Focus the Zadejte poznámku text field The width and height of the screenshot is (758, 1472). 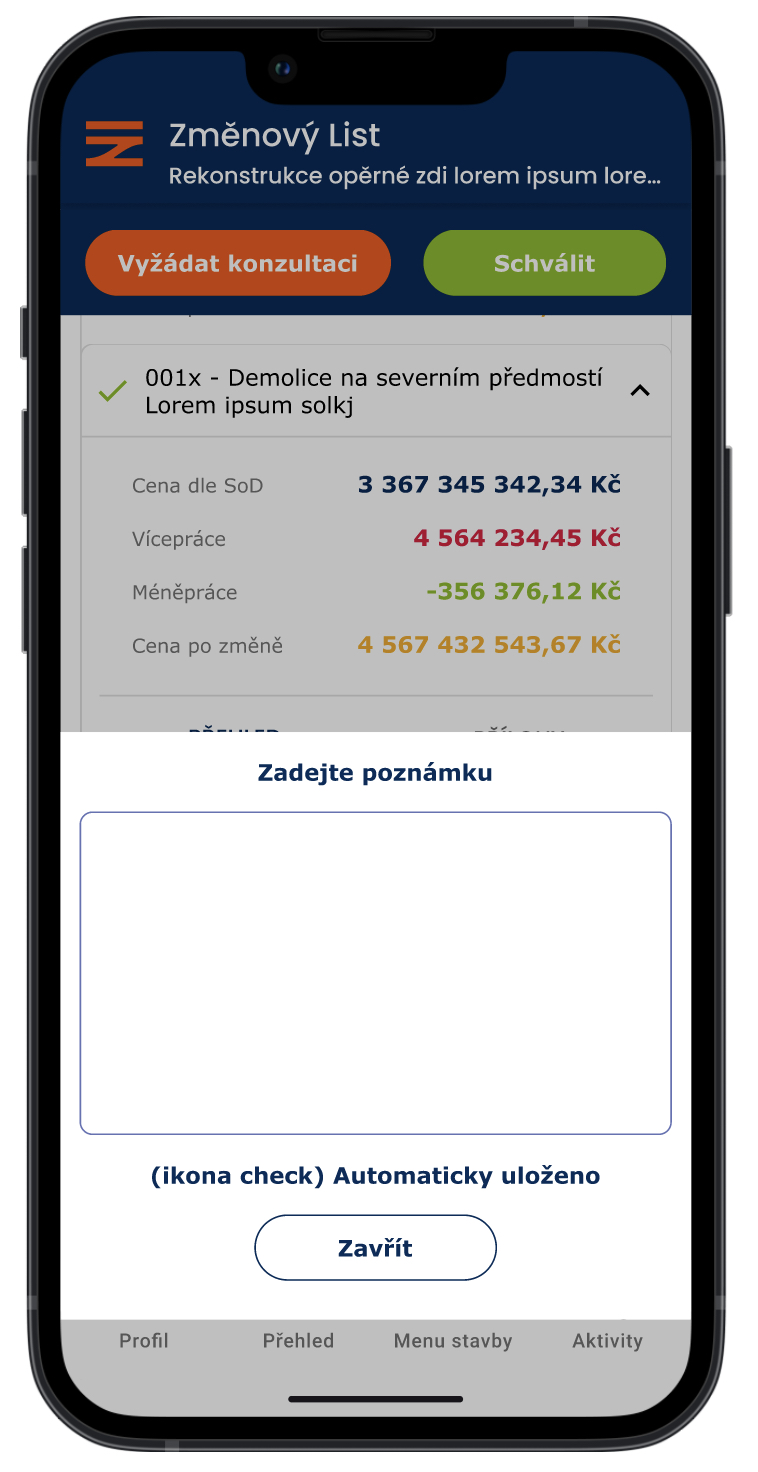pyautogui.click(x=375, y=972)
